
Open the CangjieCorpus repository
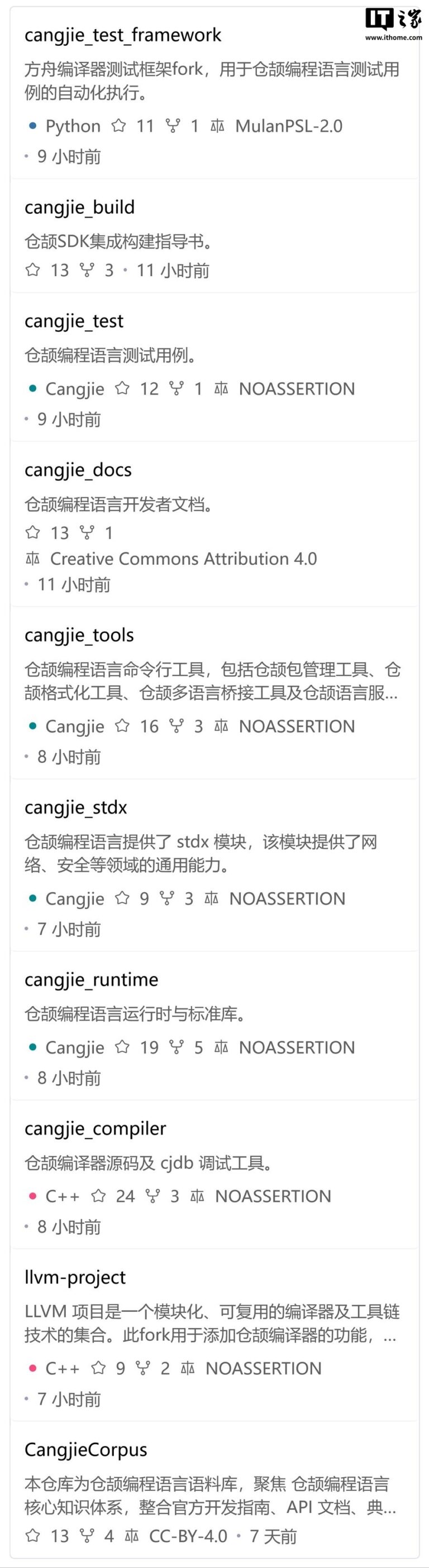(x=86, y=1450)
